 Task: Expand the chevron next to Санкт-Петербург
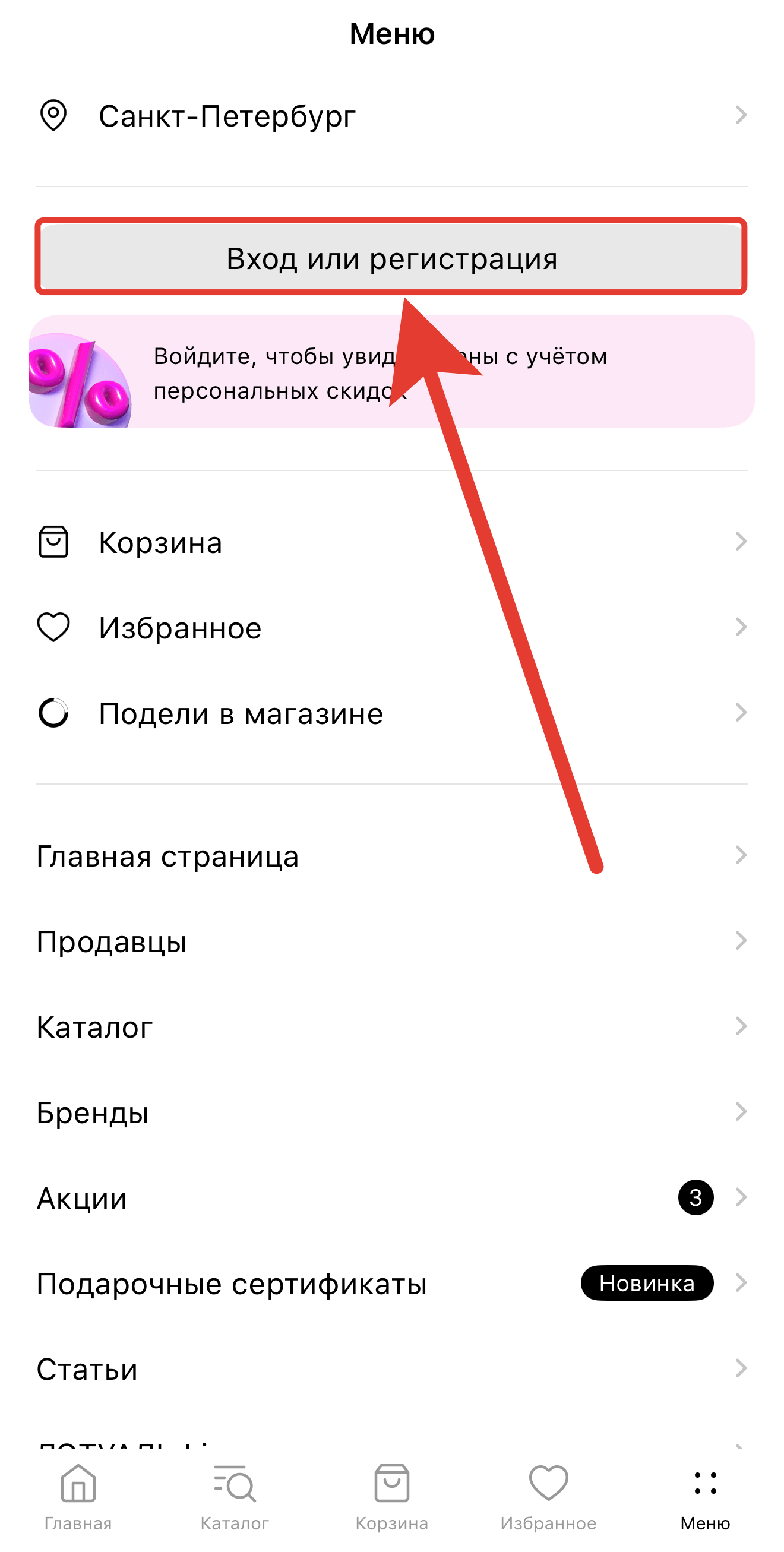coord(741,116)
